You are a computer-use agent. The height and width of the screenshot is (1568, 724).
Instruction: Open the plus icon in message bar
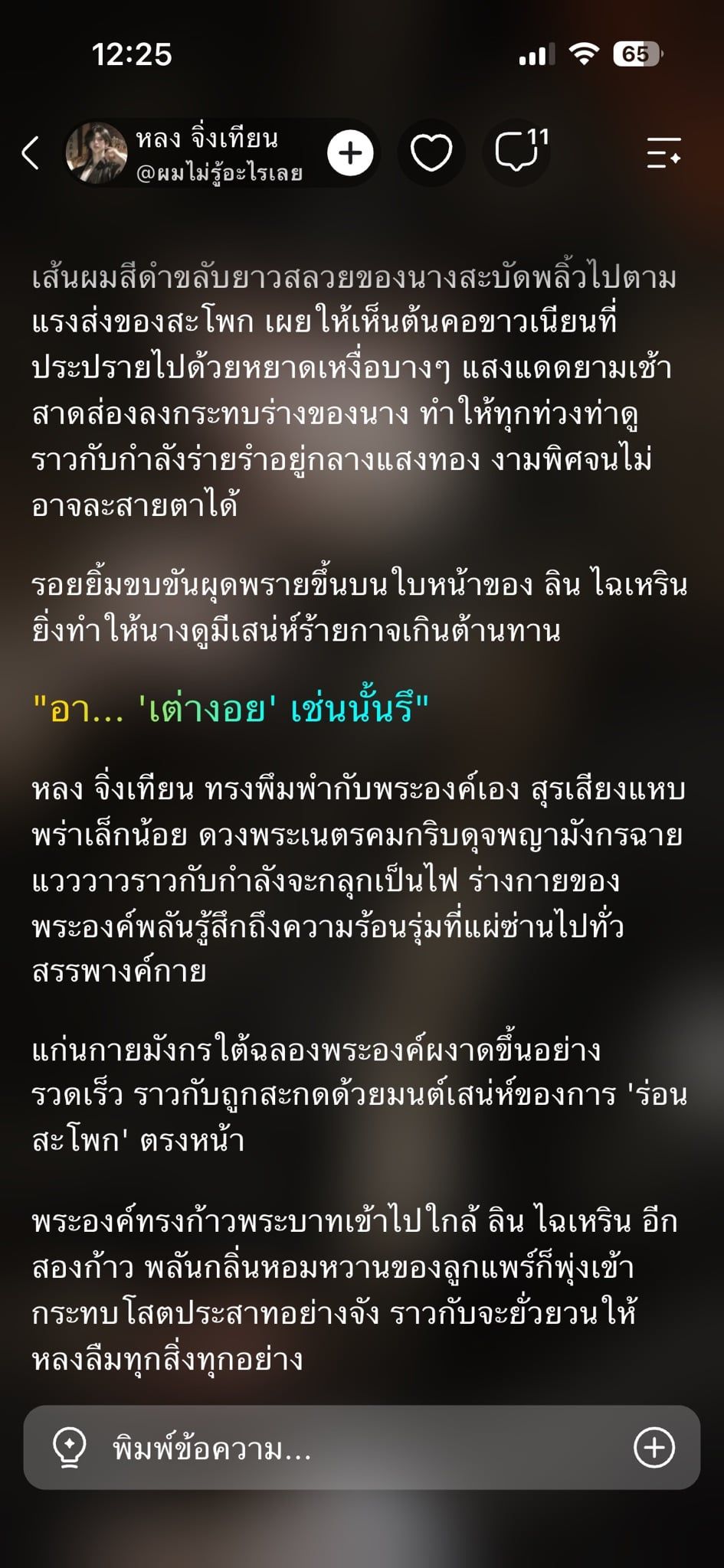654,1447
